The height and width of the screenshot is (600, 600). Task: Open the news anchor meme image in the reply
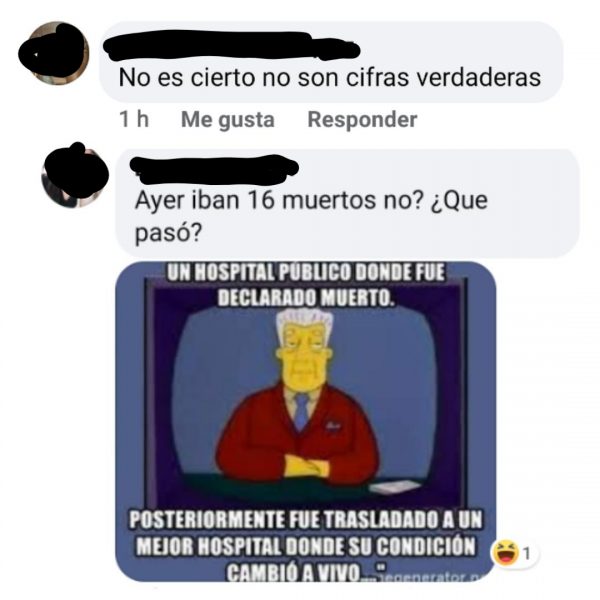point(305,420)
